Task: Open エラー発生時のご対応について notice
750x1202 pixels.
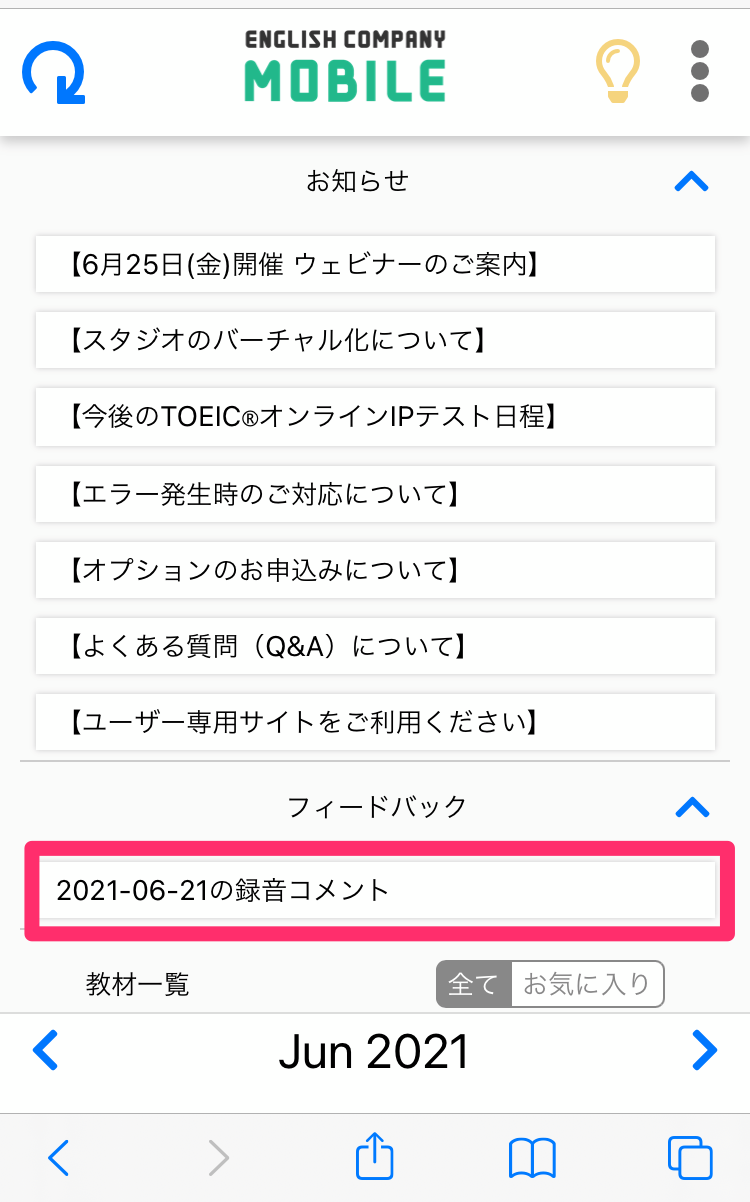Action: (x=375, y=493)
